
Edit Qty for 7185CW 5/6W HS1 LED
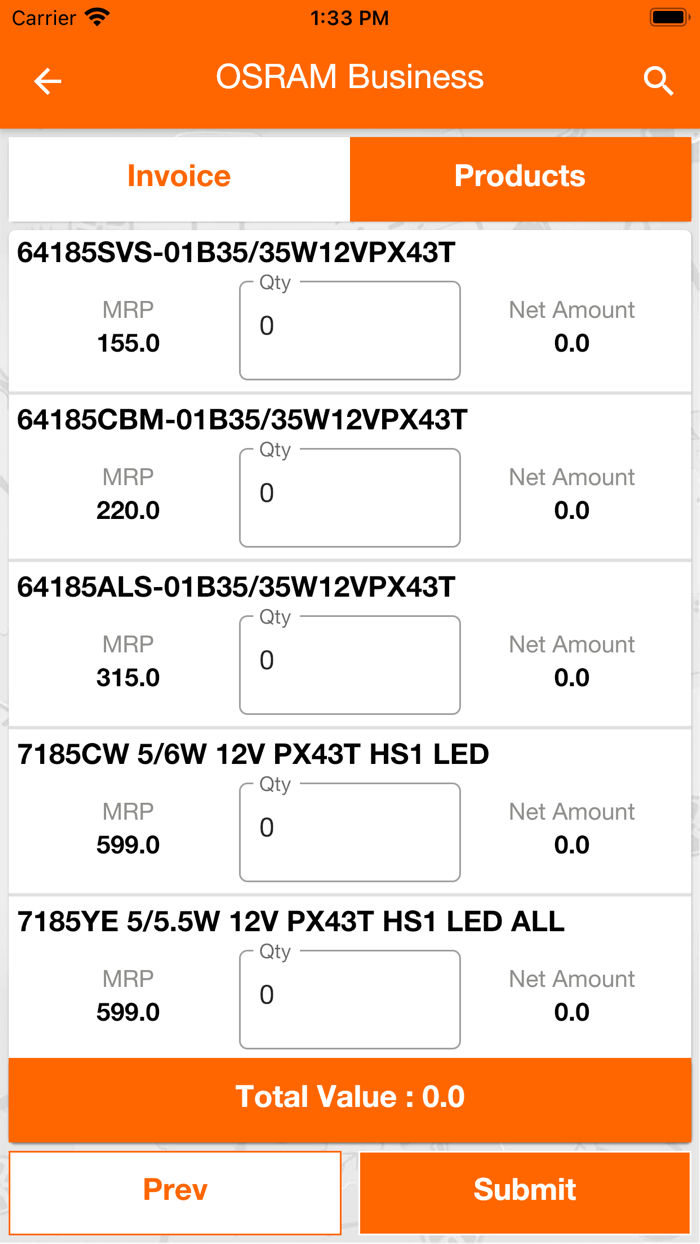click(350, 831)
